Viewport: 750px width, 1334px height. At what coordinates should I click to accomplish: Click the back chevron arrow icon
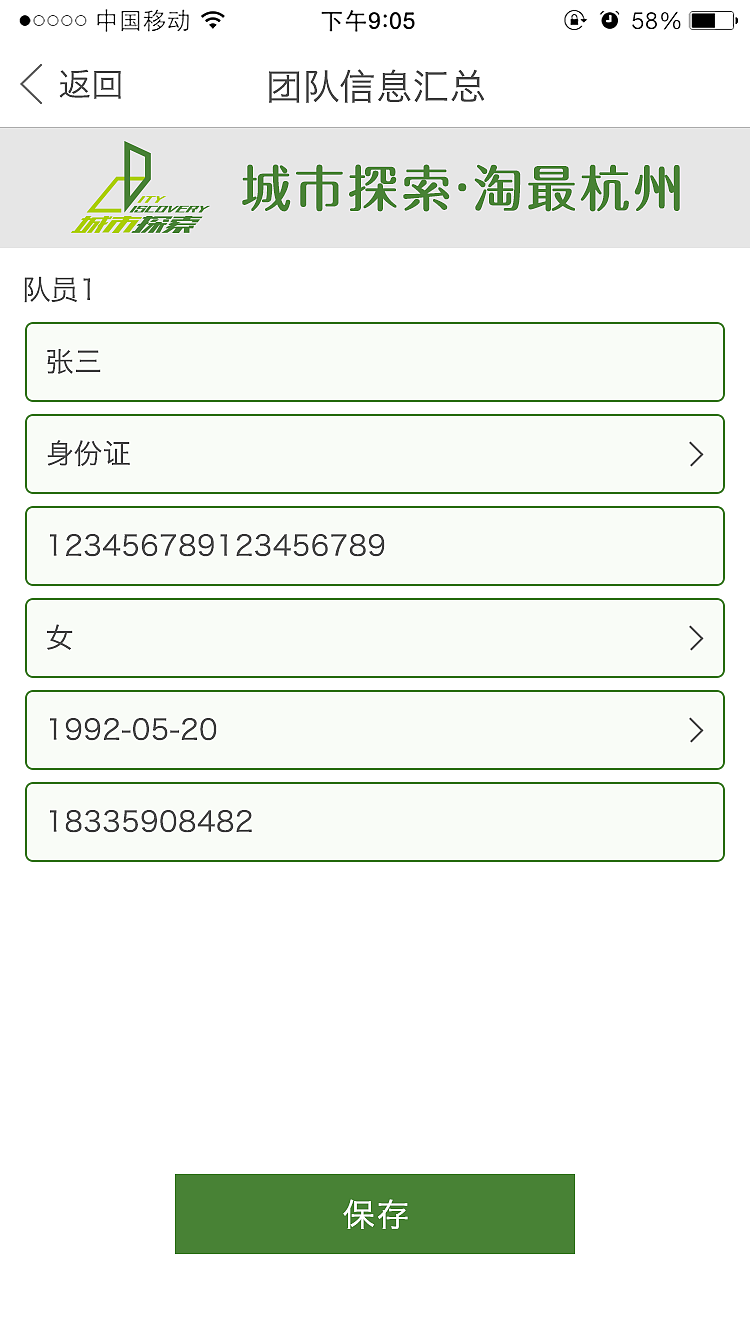pyautogui.click(x=30, y=86)
